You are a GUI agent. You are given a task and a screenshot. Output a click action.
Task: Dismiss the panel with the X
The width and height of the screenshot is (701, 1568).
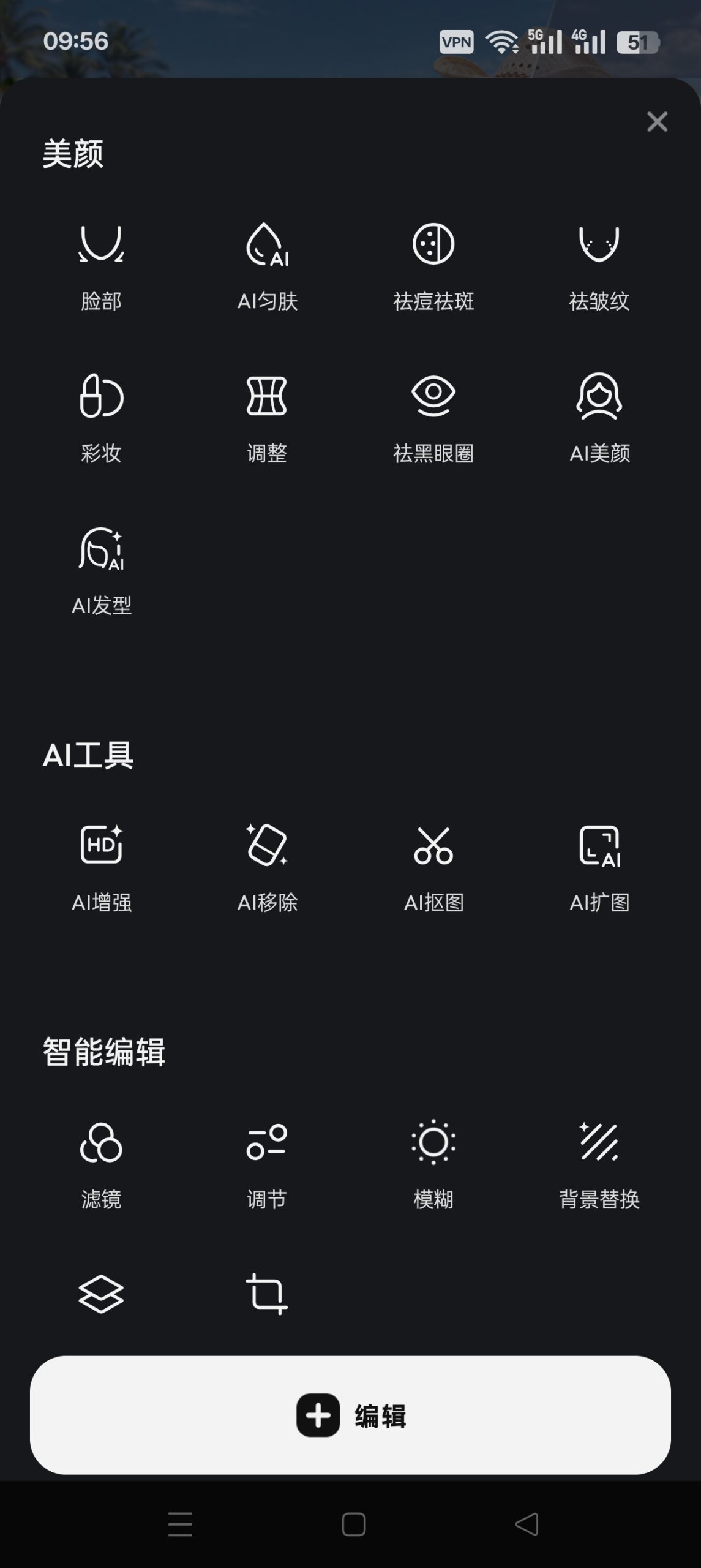(657, 122)
